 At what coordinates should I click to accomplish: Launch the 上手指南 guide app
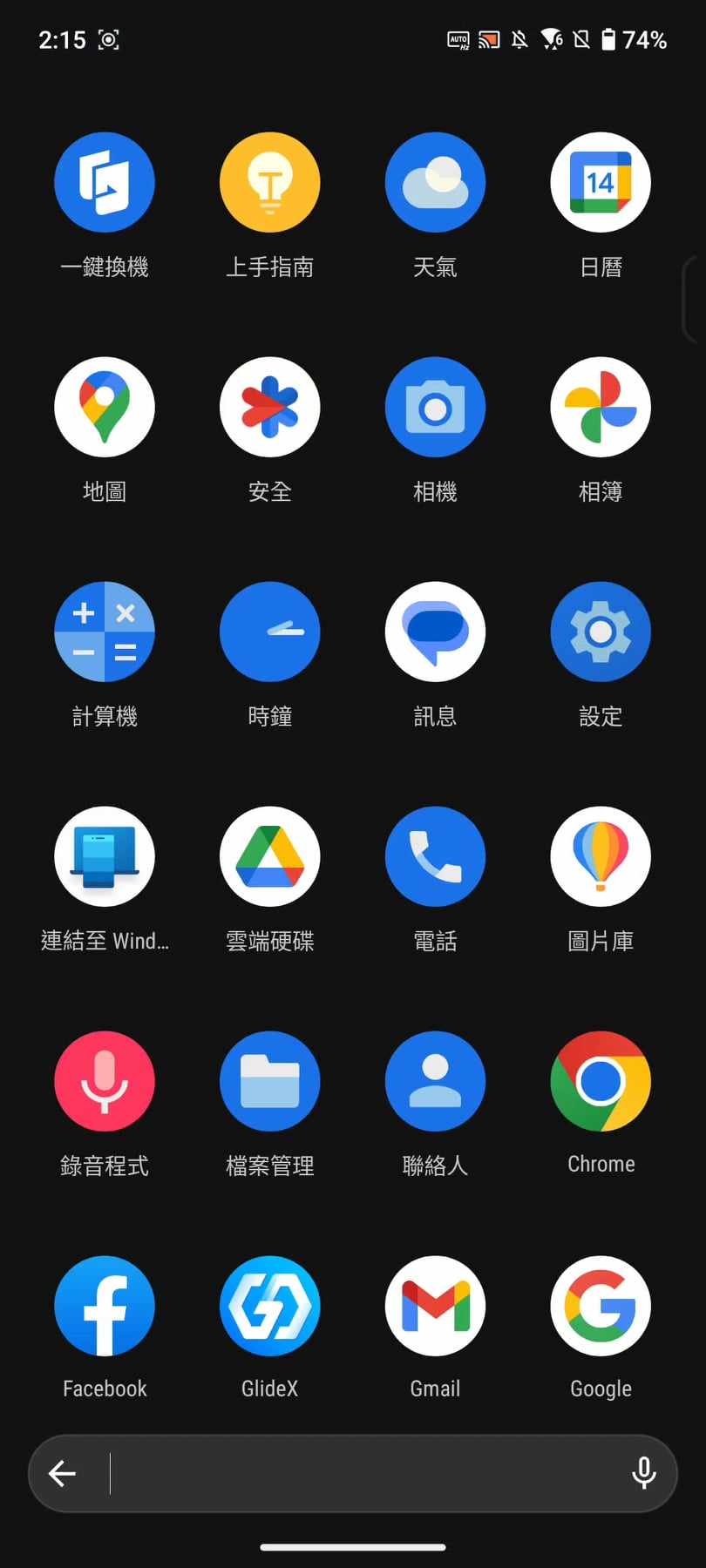coord(270,183)
